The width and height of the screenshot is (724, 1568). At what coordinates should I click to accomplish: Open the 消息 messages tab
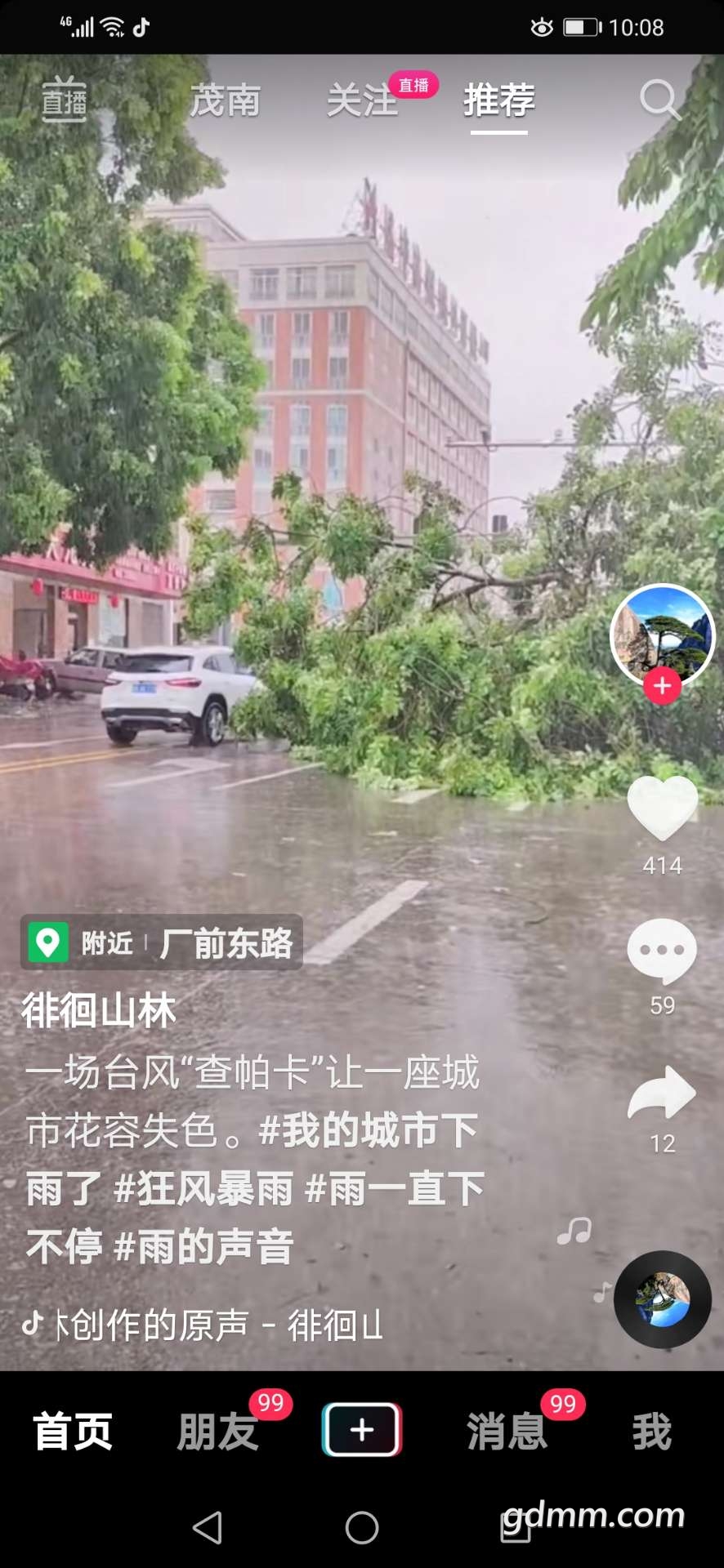click(507, 1431)
